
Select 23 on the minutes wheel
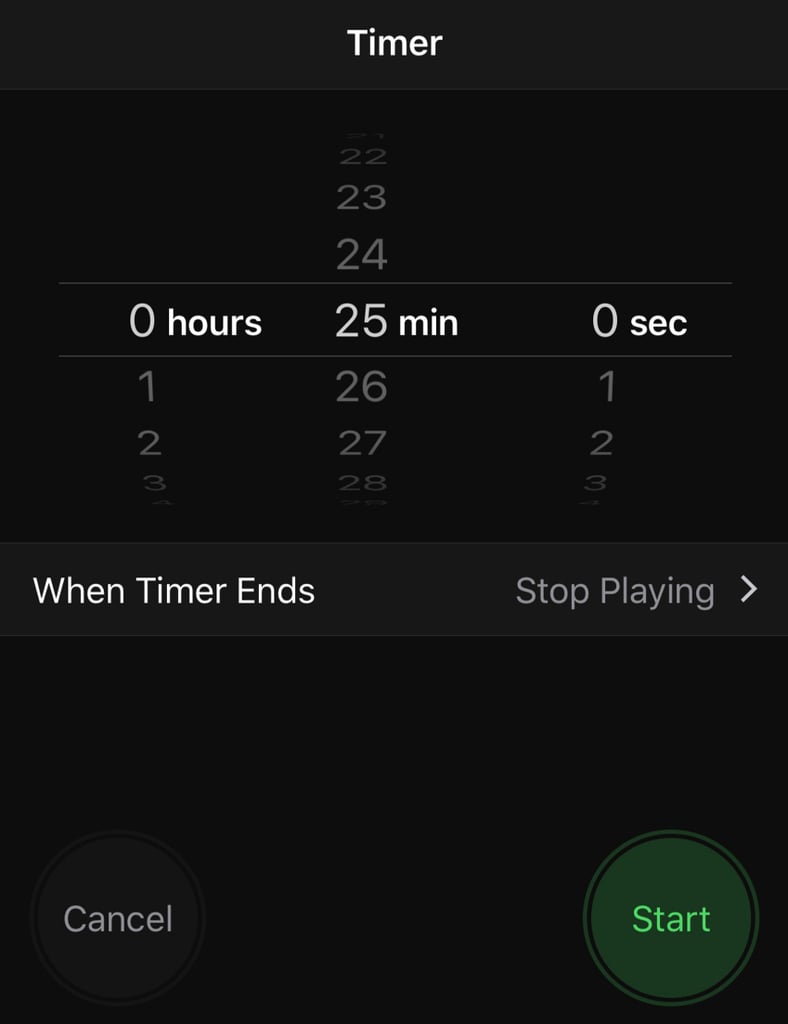pos(362,196)
